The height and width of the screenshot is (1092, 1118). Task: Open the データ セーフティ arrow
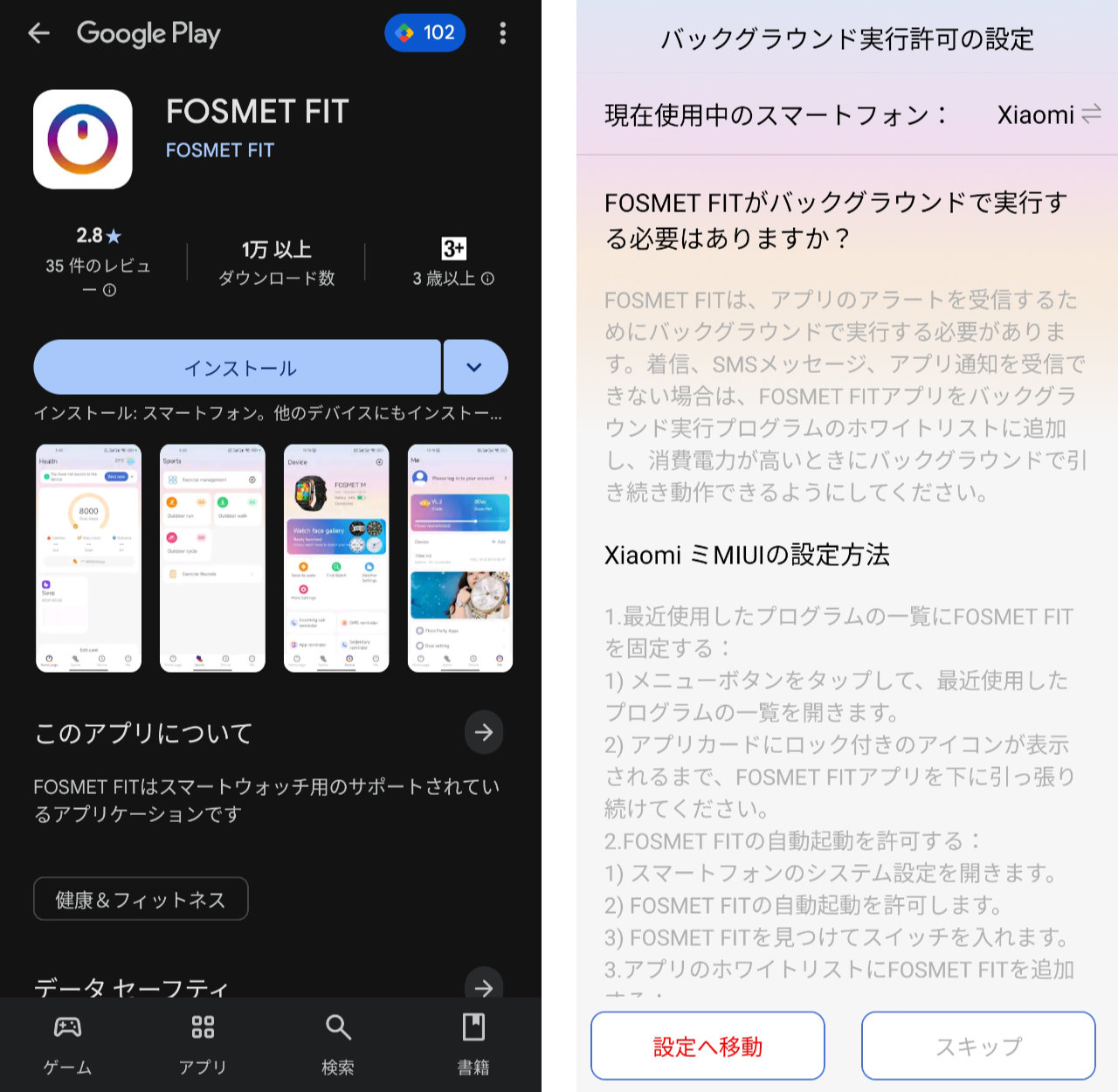(484, 986)
